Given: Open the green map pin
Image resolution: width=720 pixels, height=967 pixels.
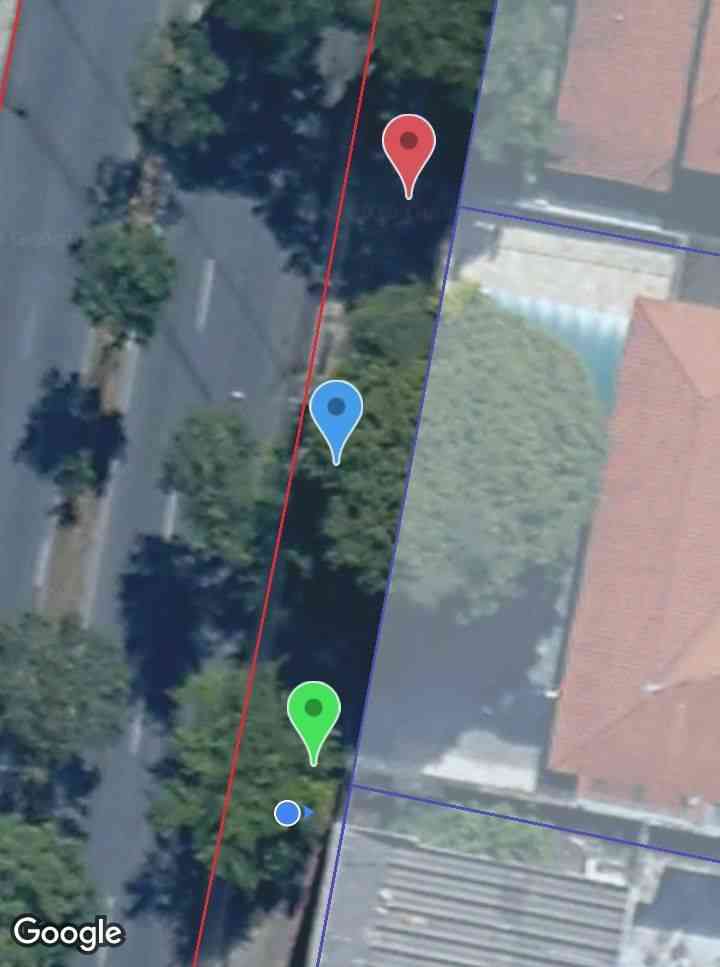Looking at the screenshot, I should (314, 713).
